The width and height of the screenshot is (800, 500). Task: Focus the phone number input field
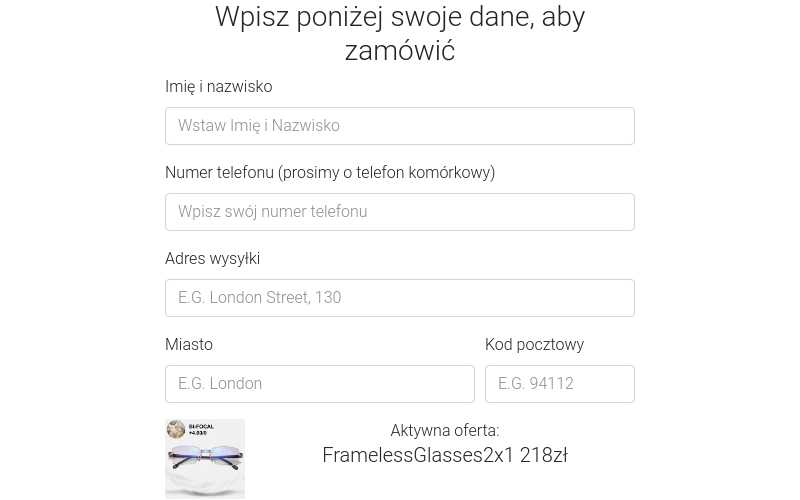(x=399, y=212)
